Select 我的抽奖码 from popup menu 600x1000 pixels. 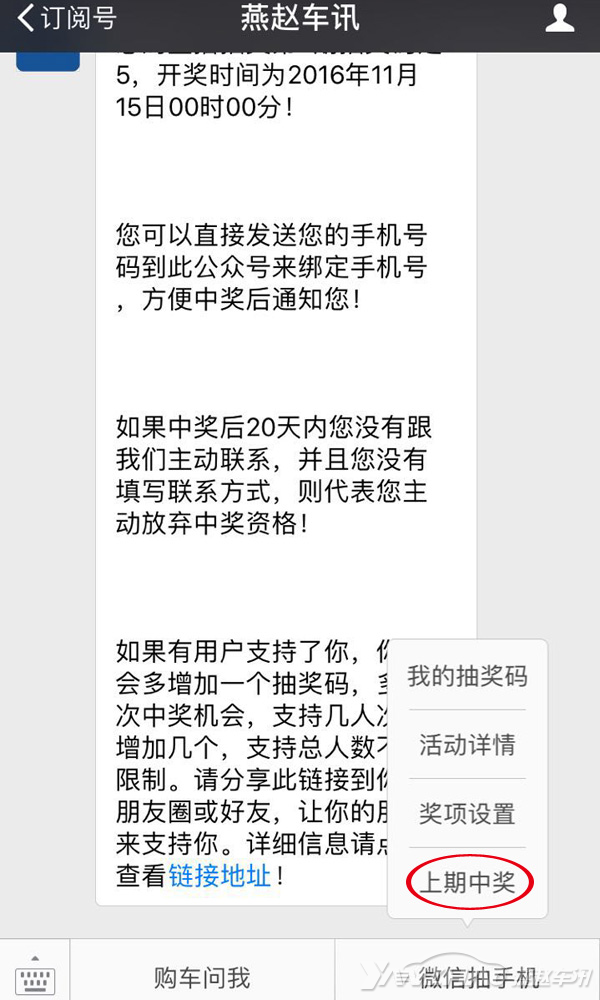[467, 676]
